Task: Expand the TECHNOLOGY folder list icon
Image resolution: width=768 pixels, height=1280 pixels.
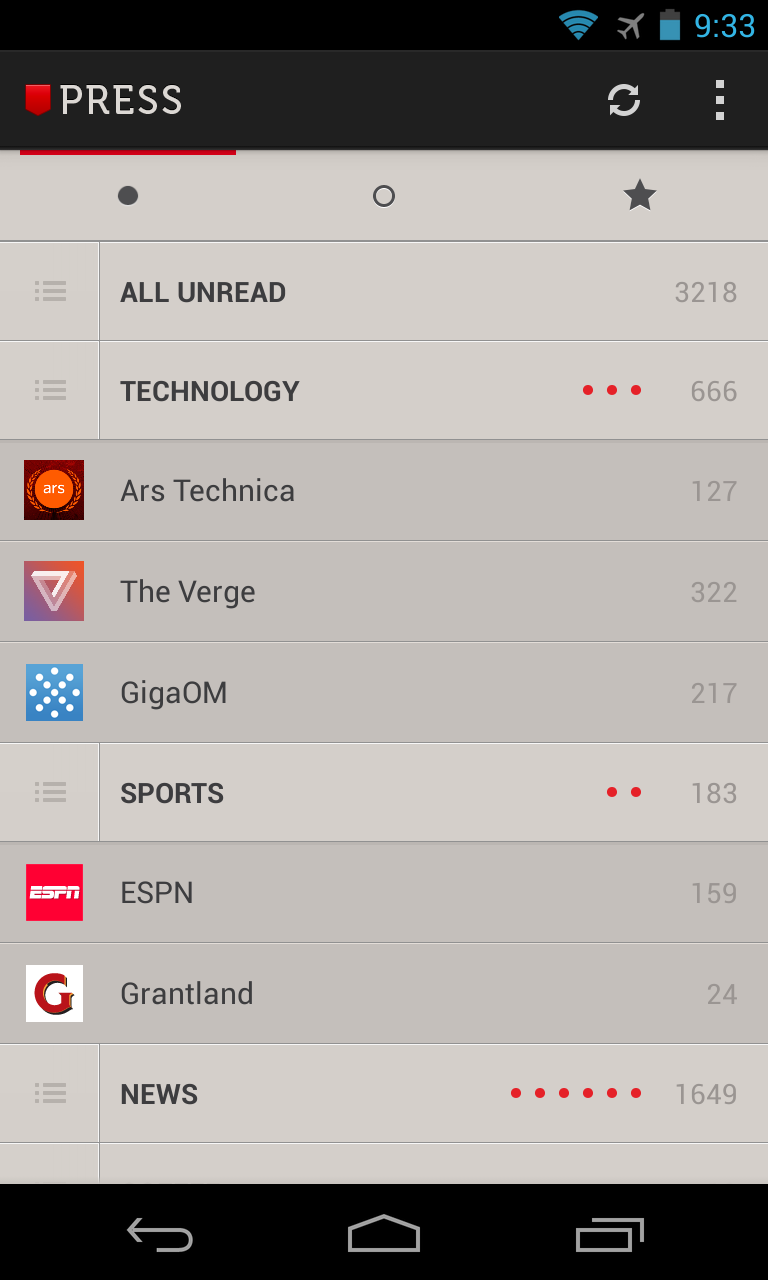Action: click(x=49, y=390)
